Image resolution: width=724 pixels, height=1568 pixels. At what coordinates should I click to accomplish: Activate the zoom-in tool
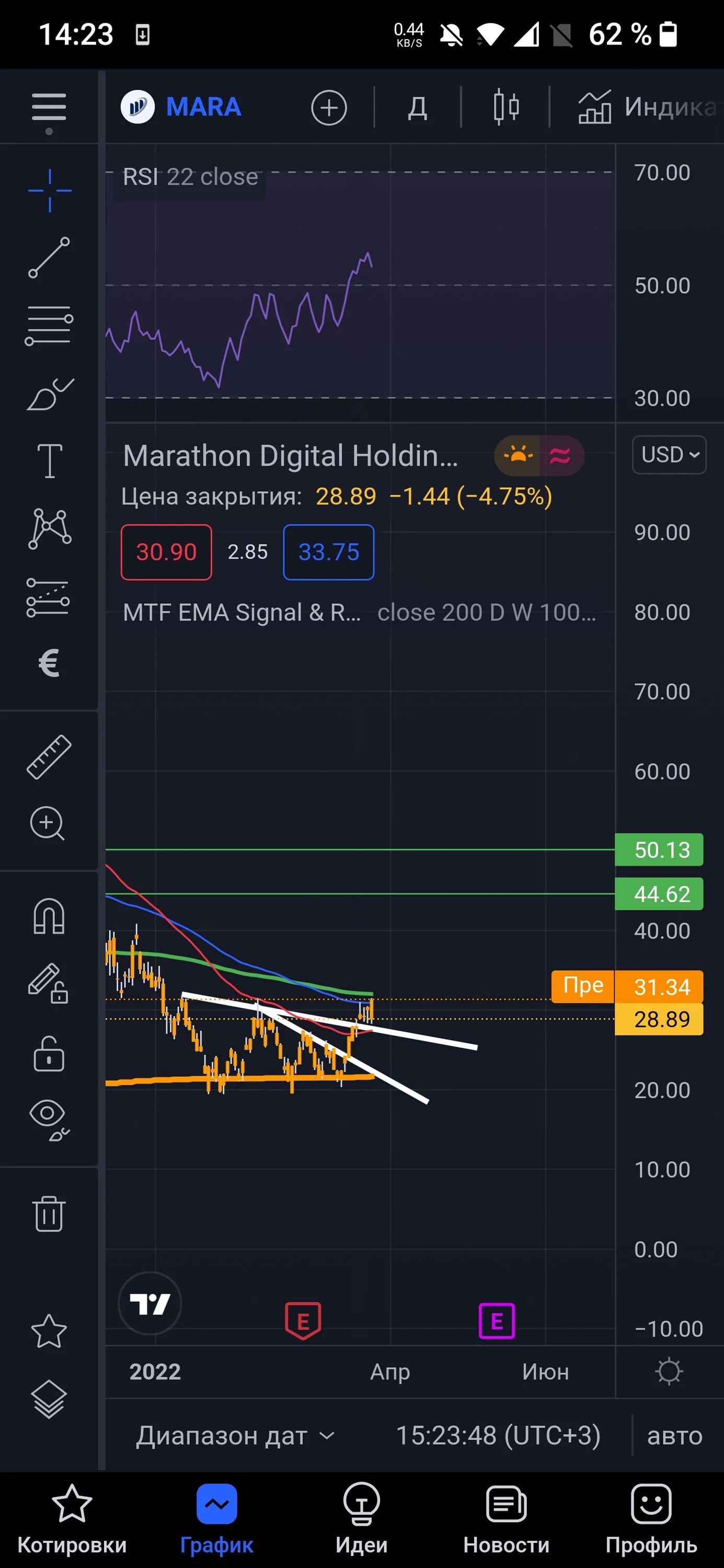click(x=48, y=823)
